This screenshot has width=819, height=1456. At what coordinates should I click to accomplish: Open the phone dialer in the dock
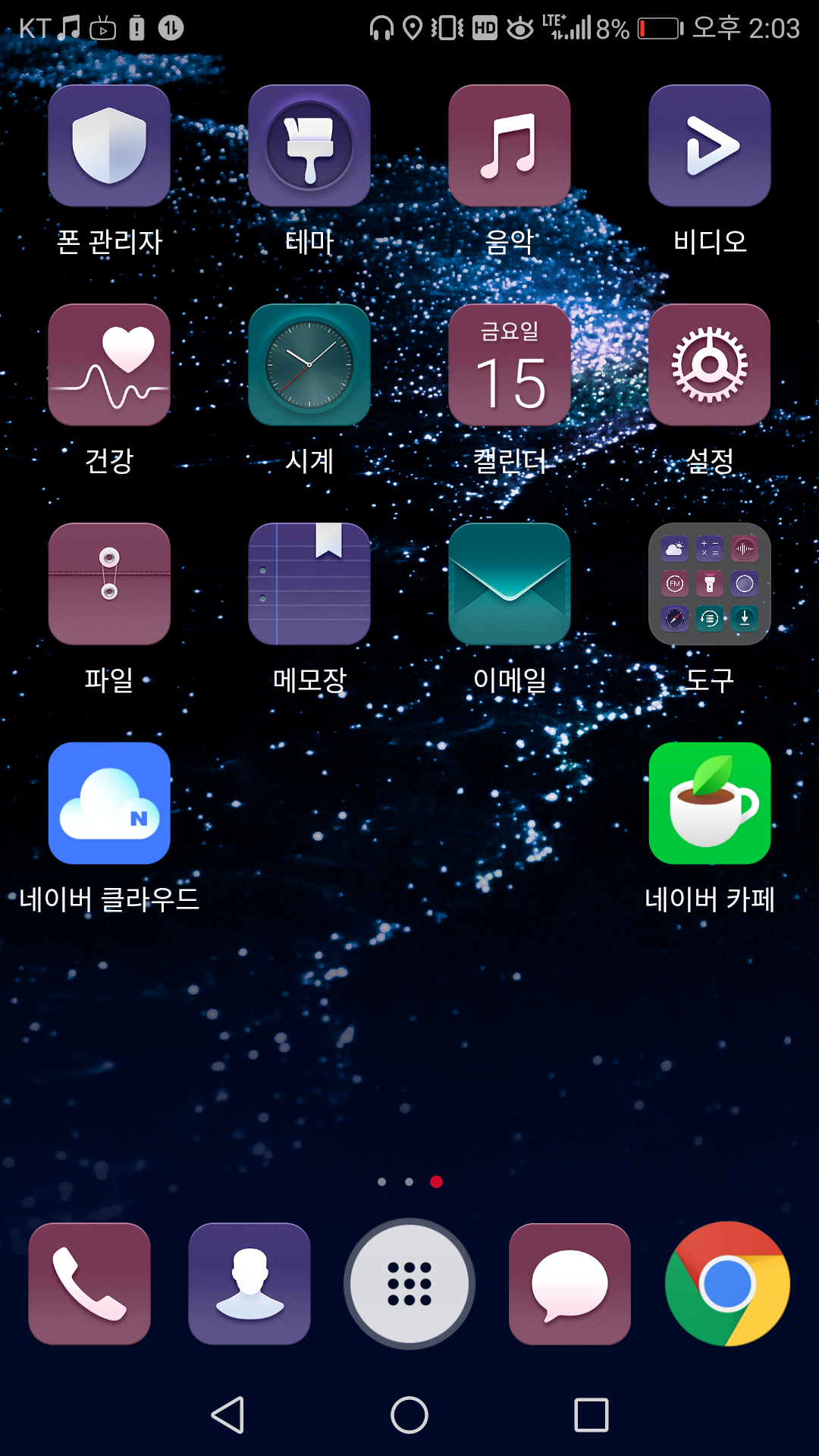pyautogui.click(x=89, y=1284)
